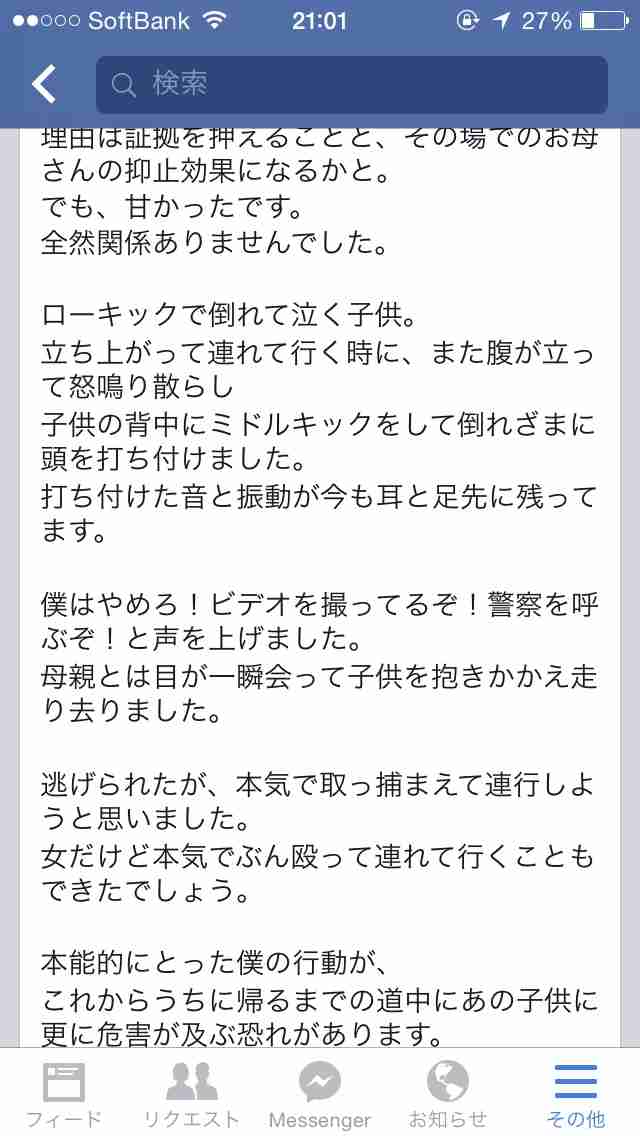
Task: Open the Messenger tab
Action: point(320,1093)
